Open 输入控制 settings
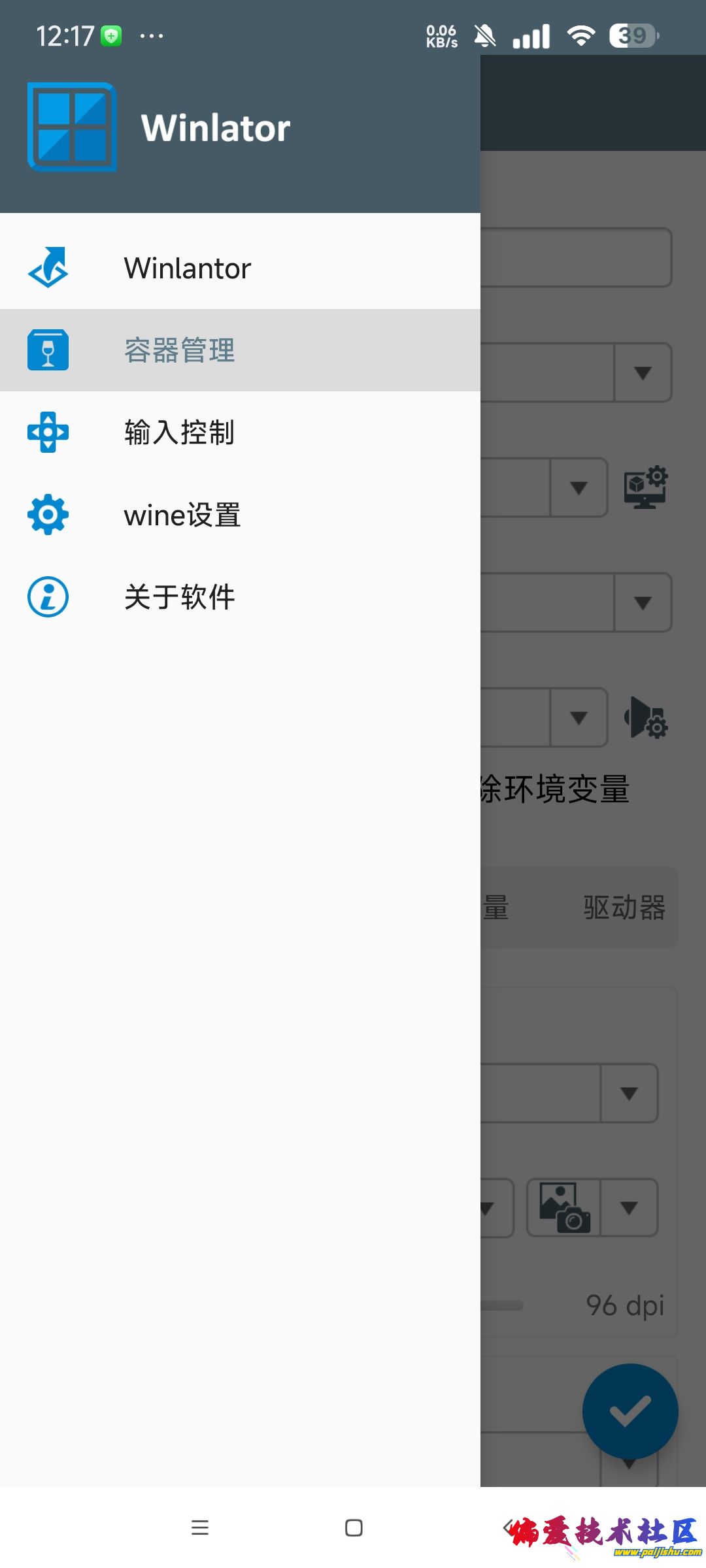Viewport: 706px width, 1568px height. (180, 433)
